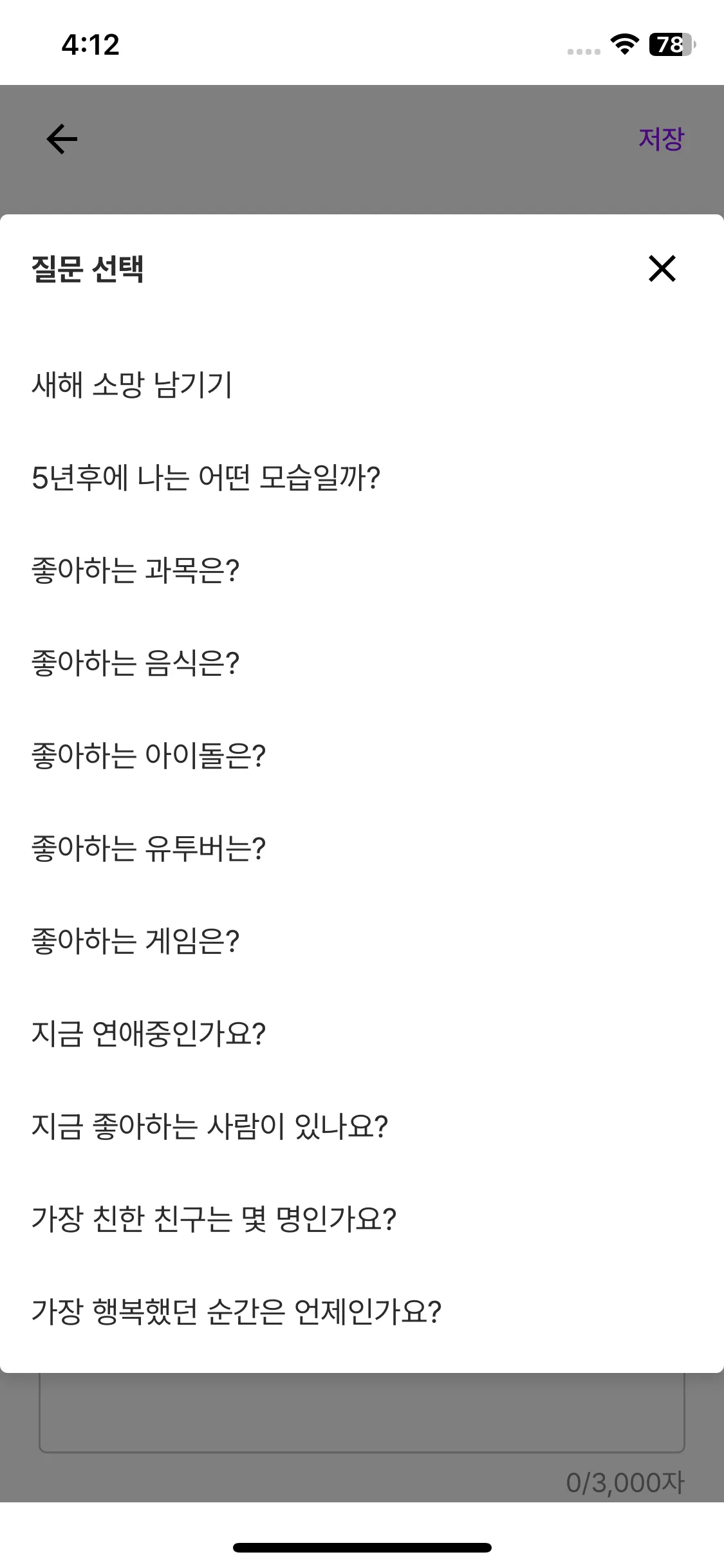Select 좋아하는 게임은? question

(136, 941)
